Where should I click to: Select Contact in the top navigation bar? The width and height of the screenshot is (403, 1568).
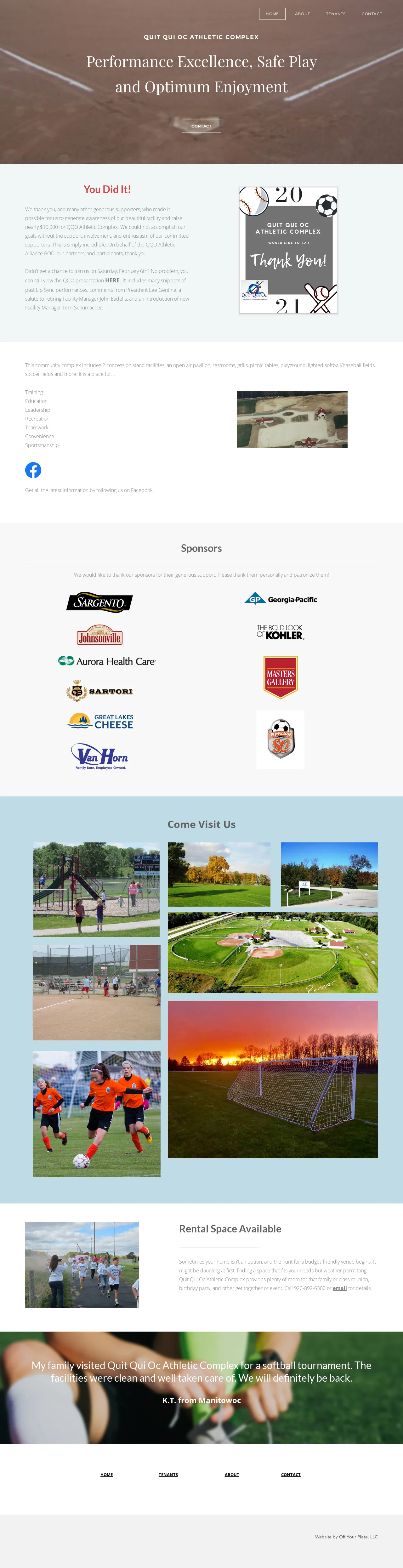pyautogui.click(x=371, y=14)
